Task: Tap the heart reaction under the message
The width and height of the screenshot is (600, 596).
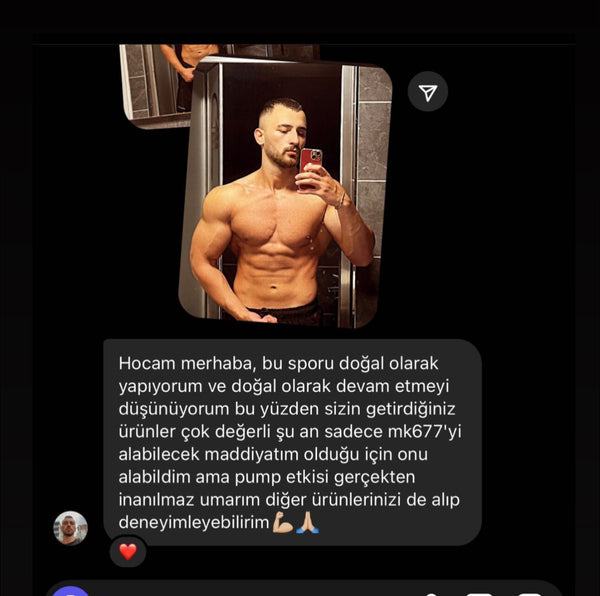Action: tap(128, 551)
